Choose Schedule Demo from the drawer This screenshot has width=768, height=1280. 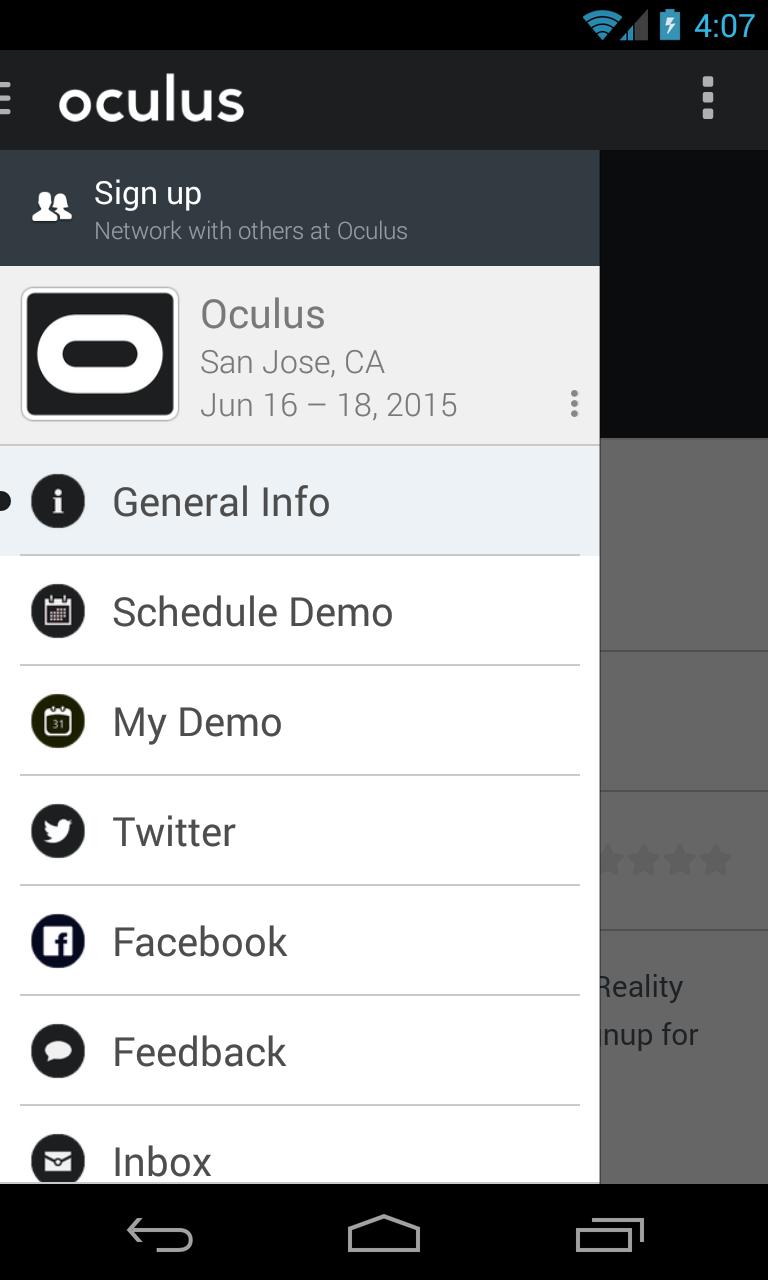[x=252, y=611]
